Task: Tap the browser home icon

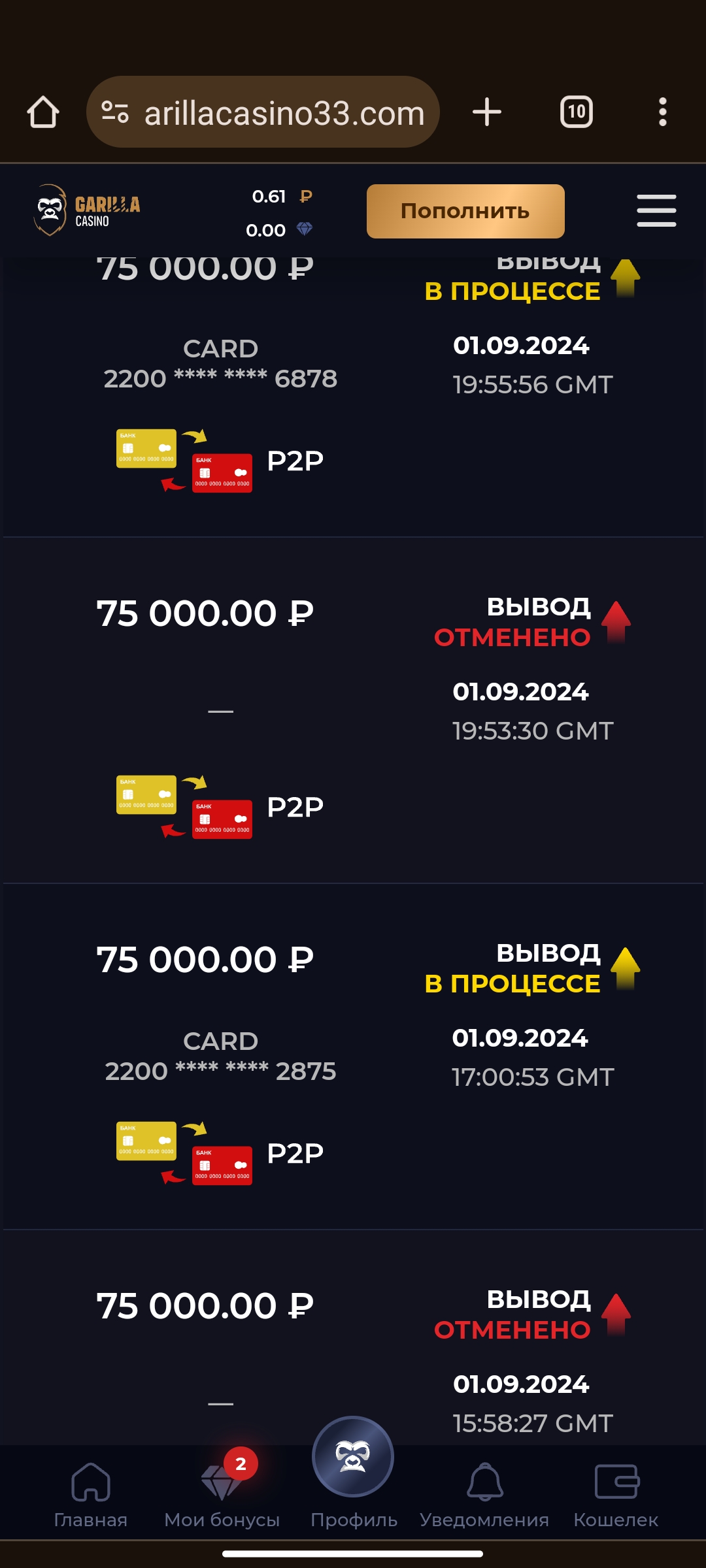Action: click(x=43, y=112)
